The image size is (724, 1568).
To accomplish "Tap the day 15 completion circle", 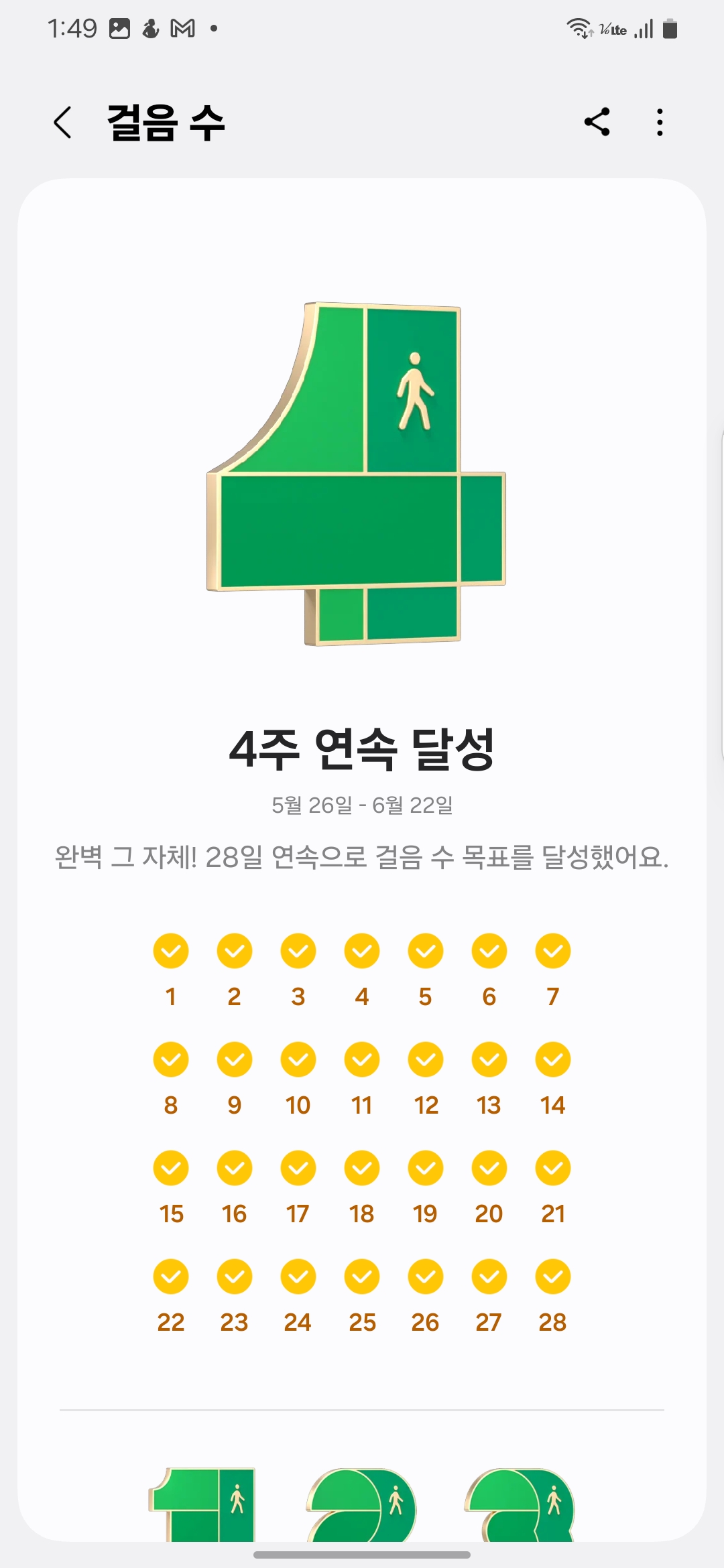I will coord(170,1168).
